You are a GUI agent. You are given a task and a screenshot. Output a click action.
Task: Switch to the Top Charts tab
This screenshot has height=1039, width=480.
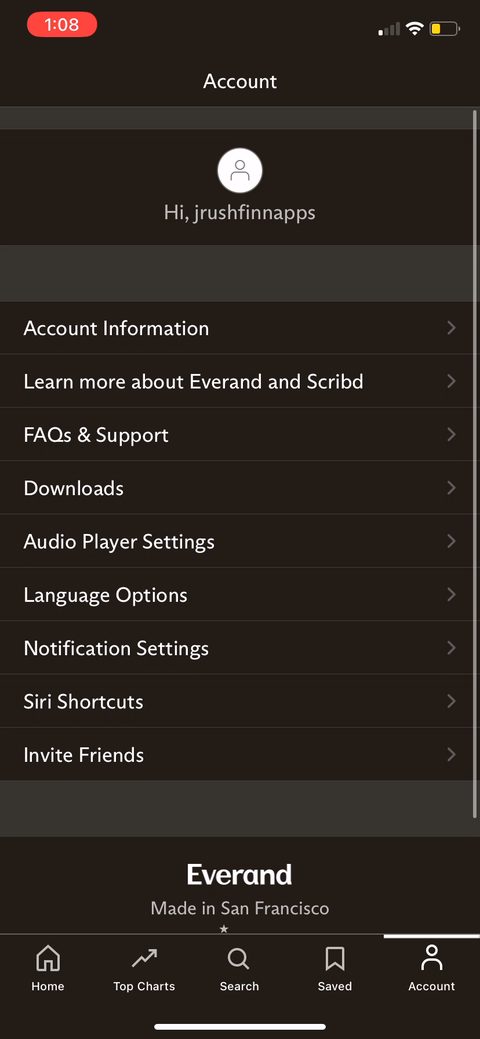tap(144, 969)
